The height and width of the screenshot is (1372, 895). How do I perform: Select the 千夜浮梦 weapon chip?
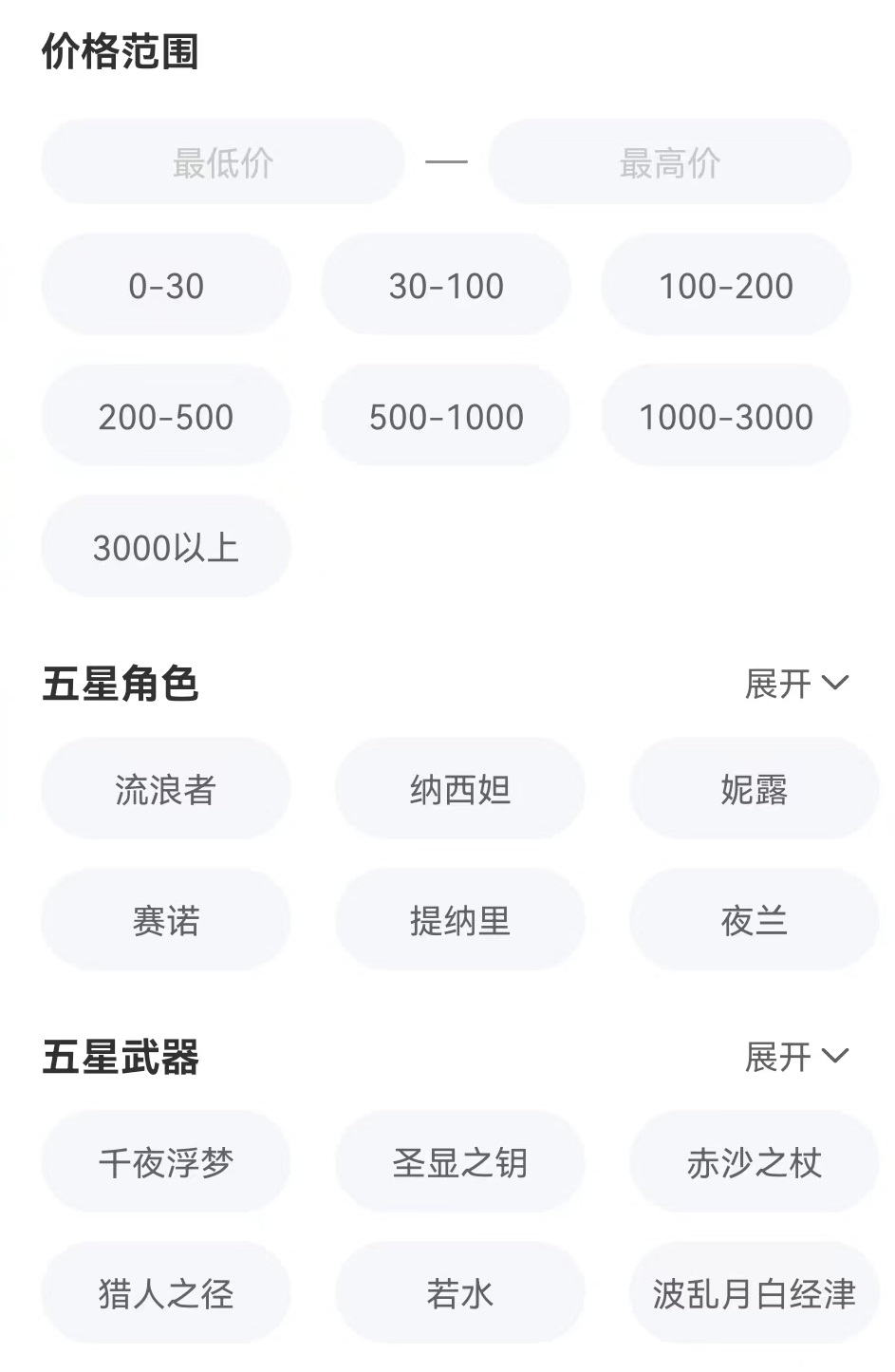[x=166, y=1162]
